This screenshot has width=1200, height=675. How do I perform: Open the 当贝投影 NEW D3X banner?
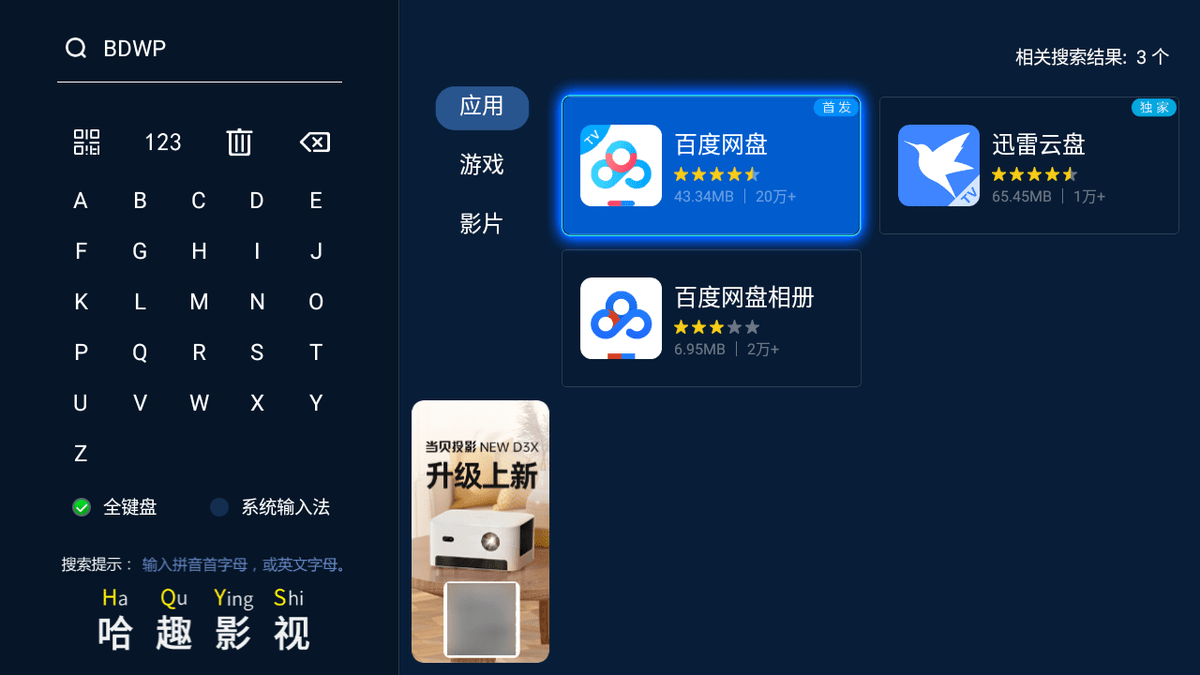pyautogui.click(x=480, y=530)
